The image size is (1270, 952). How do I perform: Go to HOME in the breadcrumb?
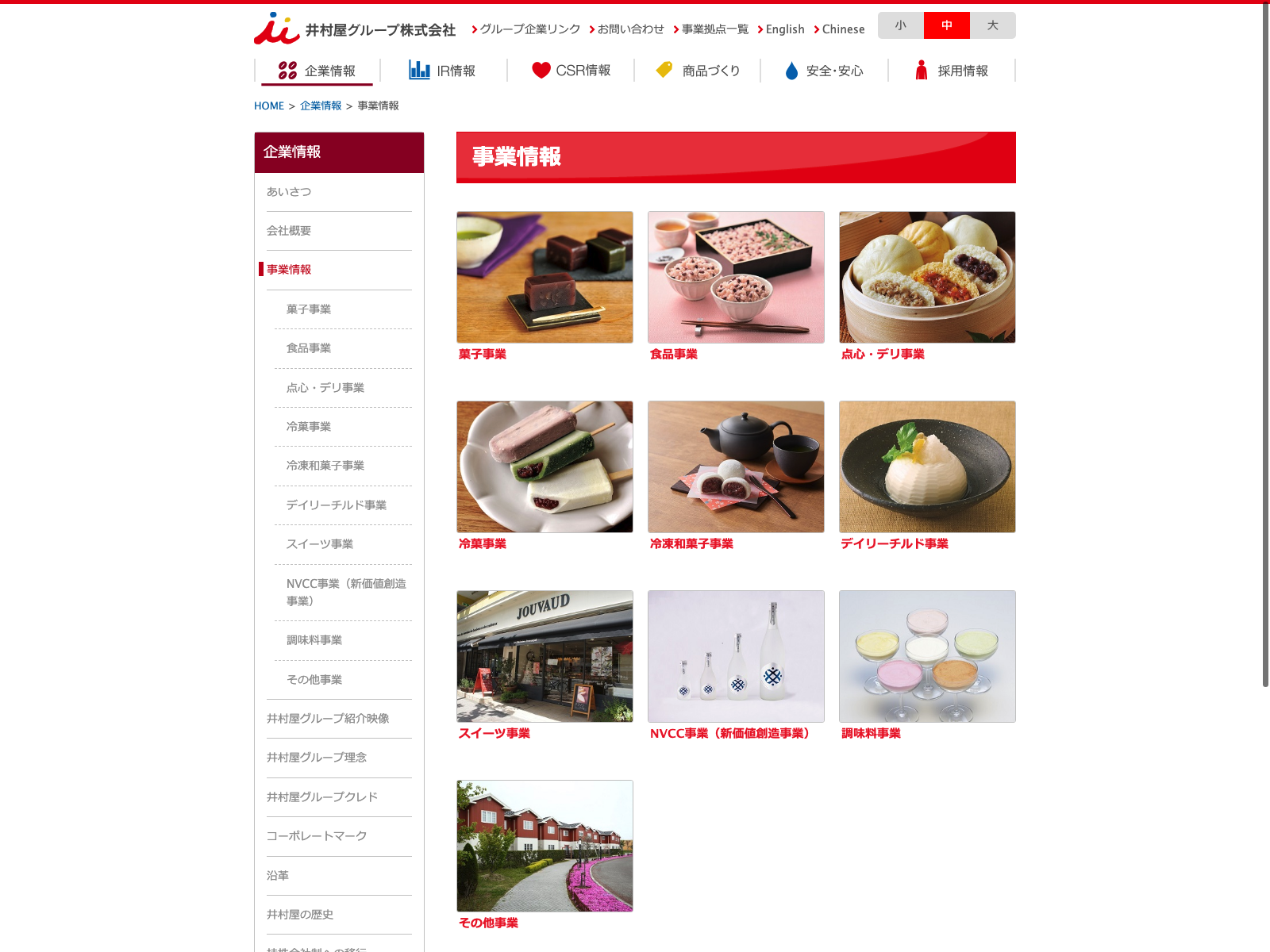click(268, 106)
